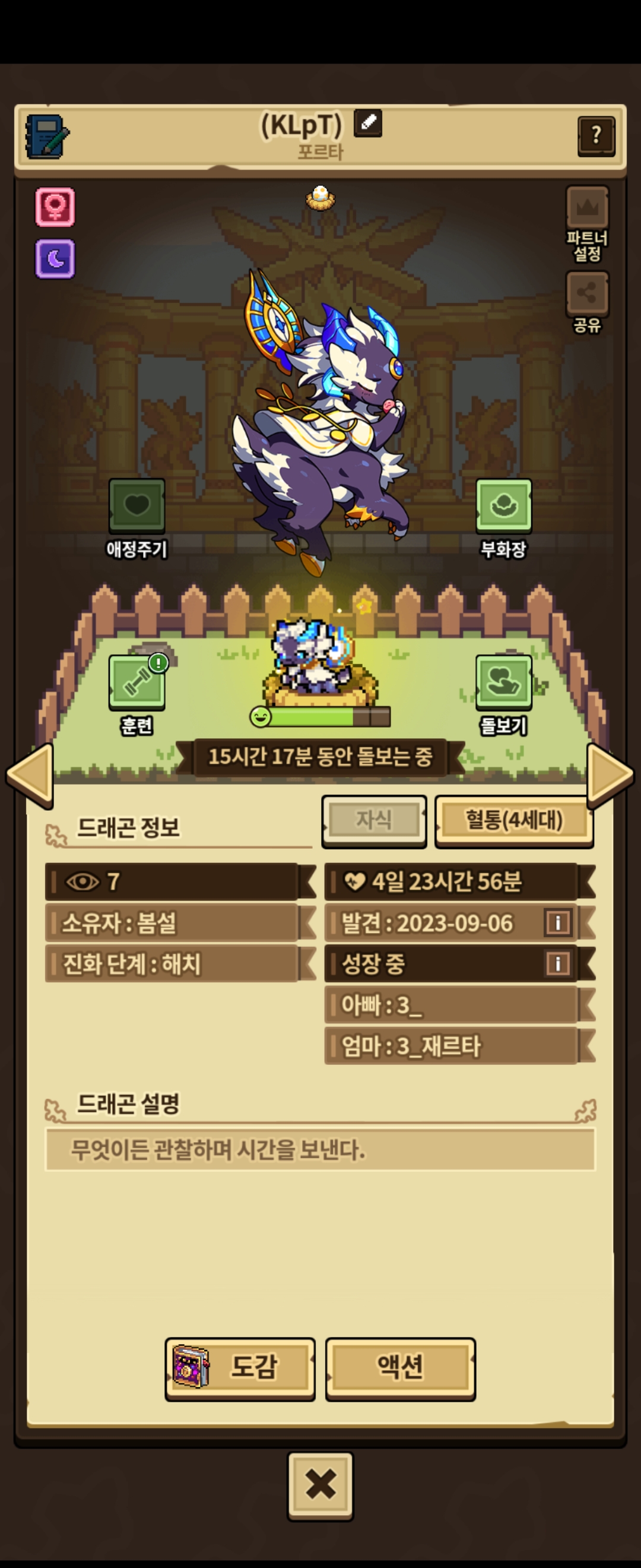Show info for 성장 중 status
Screen dimensions: 641x1568
pyautogui.click(x=558, y=963)
